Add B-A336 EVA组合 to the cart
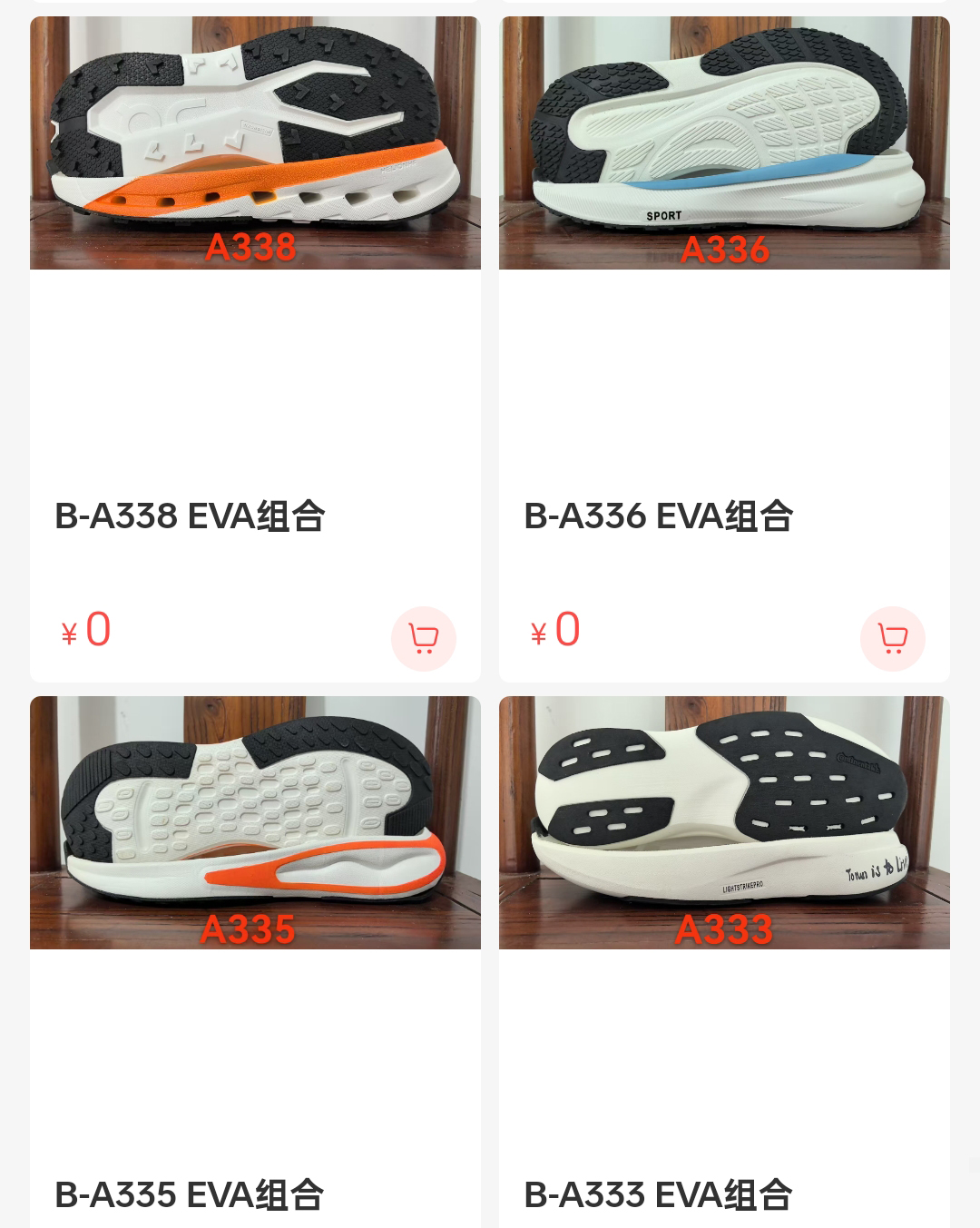The height and width of the screenshot is (1228, 980). click(892, 639)
